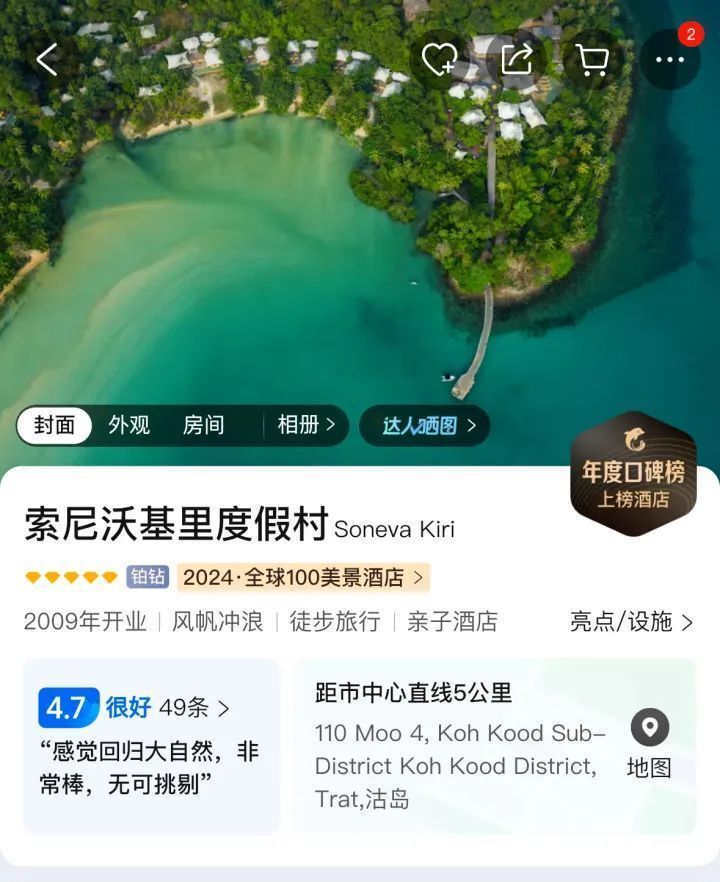Open the shopping cart
Viewport: 720px width, 882px height.
tap(593, 60)
